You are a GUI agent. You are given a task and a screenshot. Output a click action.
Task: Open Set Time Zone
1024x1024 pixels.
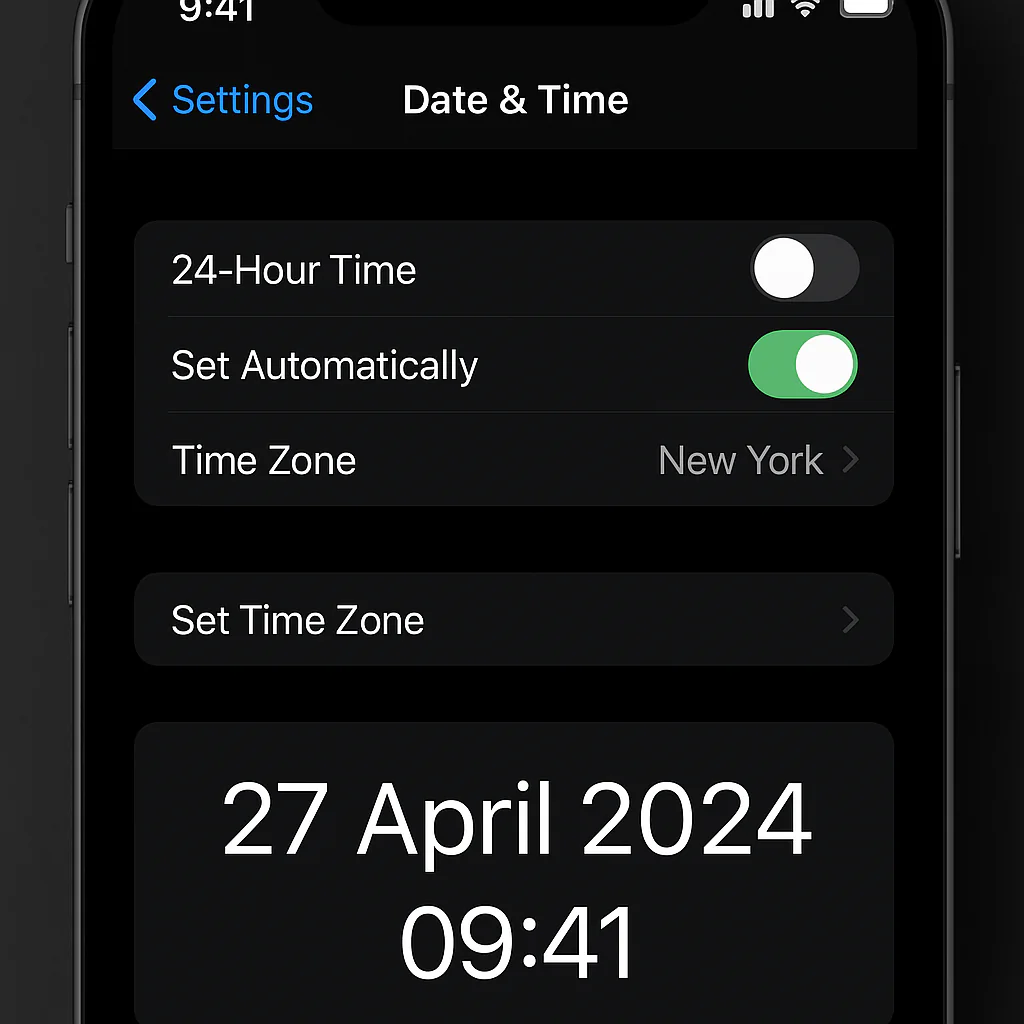[513, 620]
